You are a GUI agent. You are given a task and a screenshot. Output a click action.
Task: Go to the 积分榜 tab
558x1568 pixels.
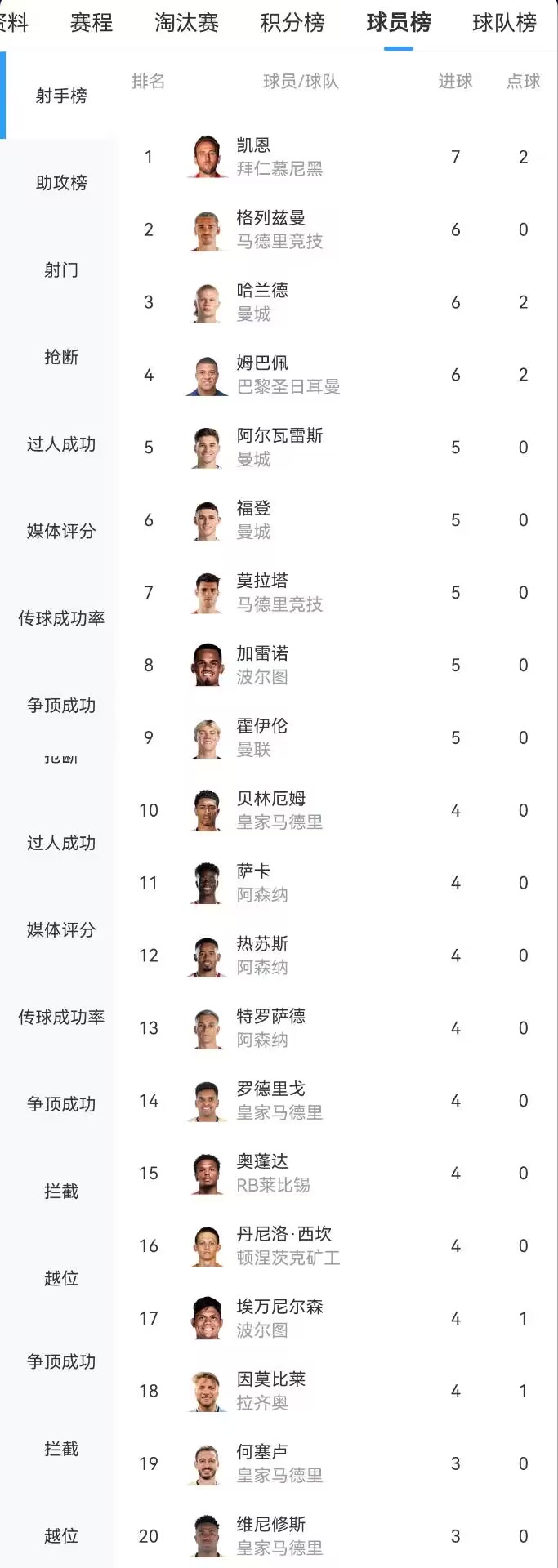[292, 23]
